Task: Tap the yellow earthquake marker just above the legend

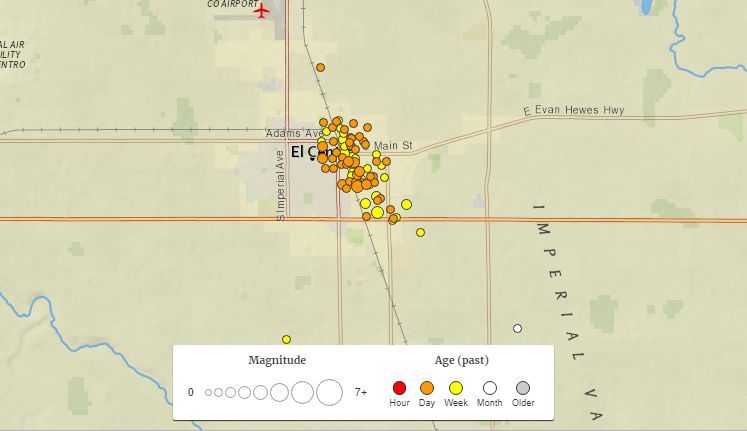Action: click(286, 339)
